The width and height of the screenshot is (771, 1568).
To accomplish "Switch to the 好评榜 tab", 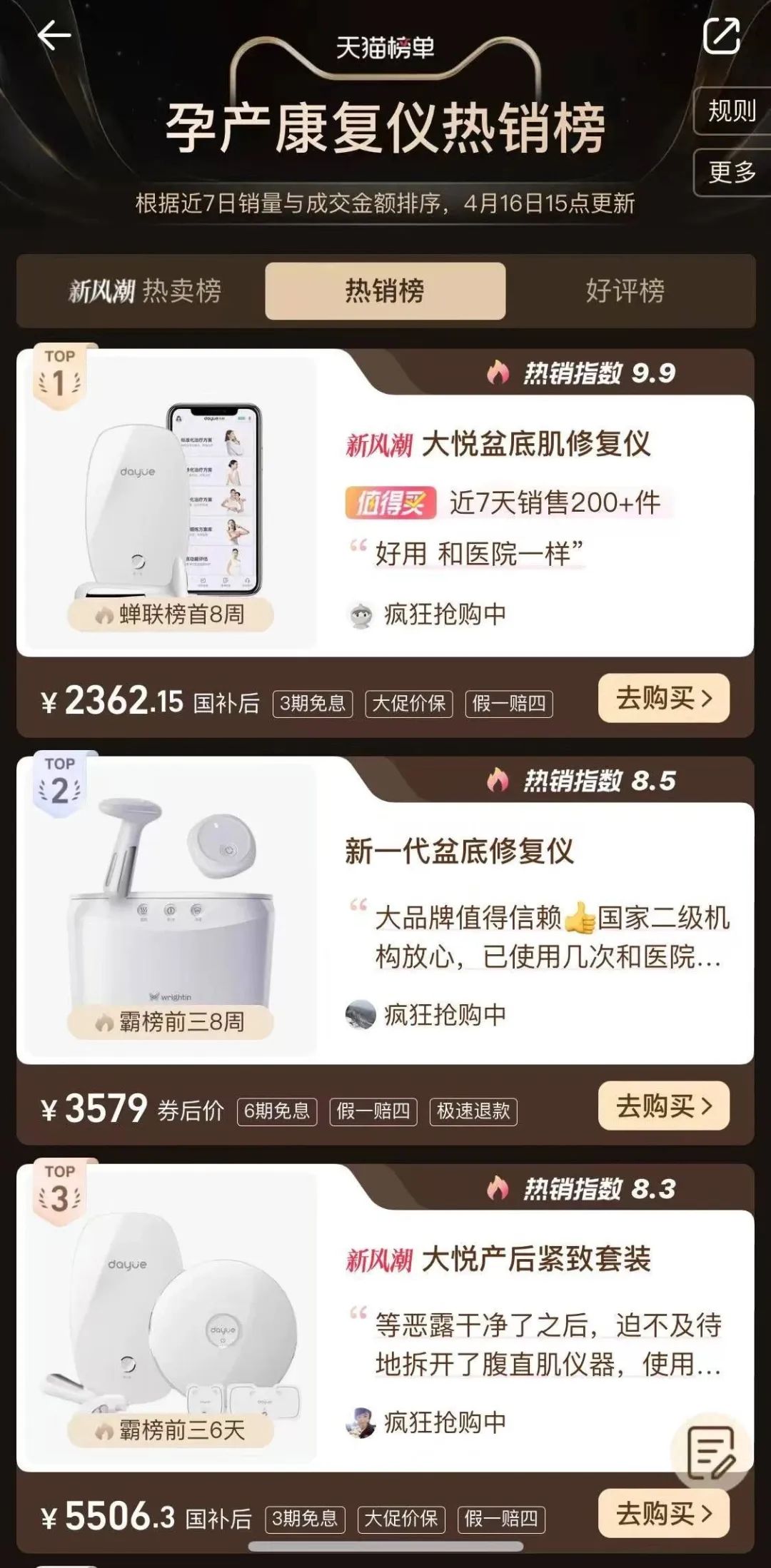I will [625, 291].
